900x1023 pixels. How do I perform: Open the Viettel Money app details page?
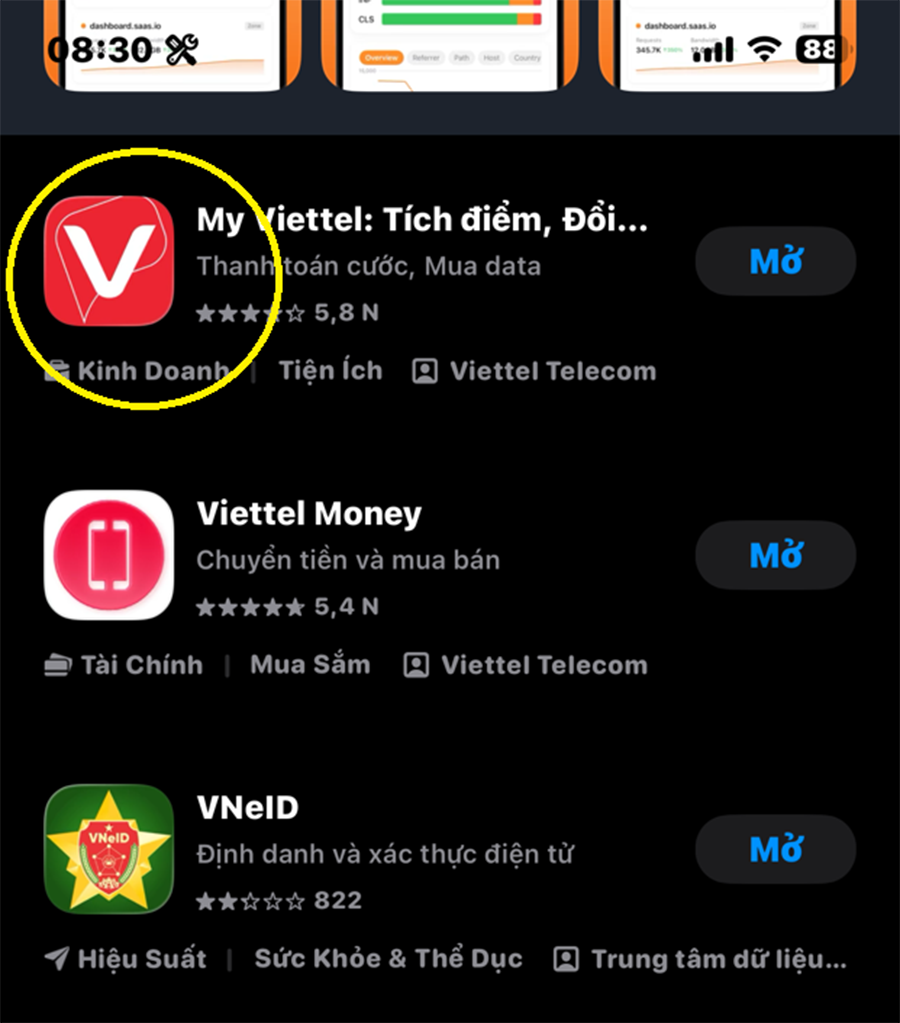tap(309, 514)
